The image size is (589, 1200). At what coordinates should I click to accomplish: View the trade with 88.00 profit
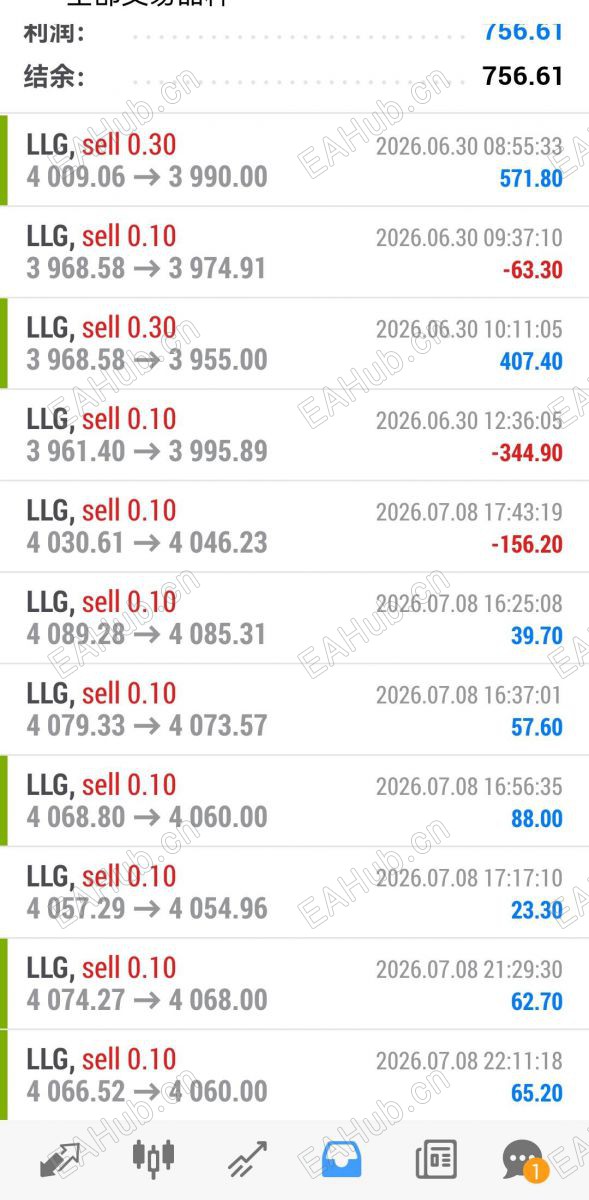point(294,801)
